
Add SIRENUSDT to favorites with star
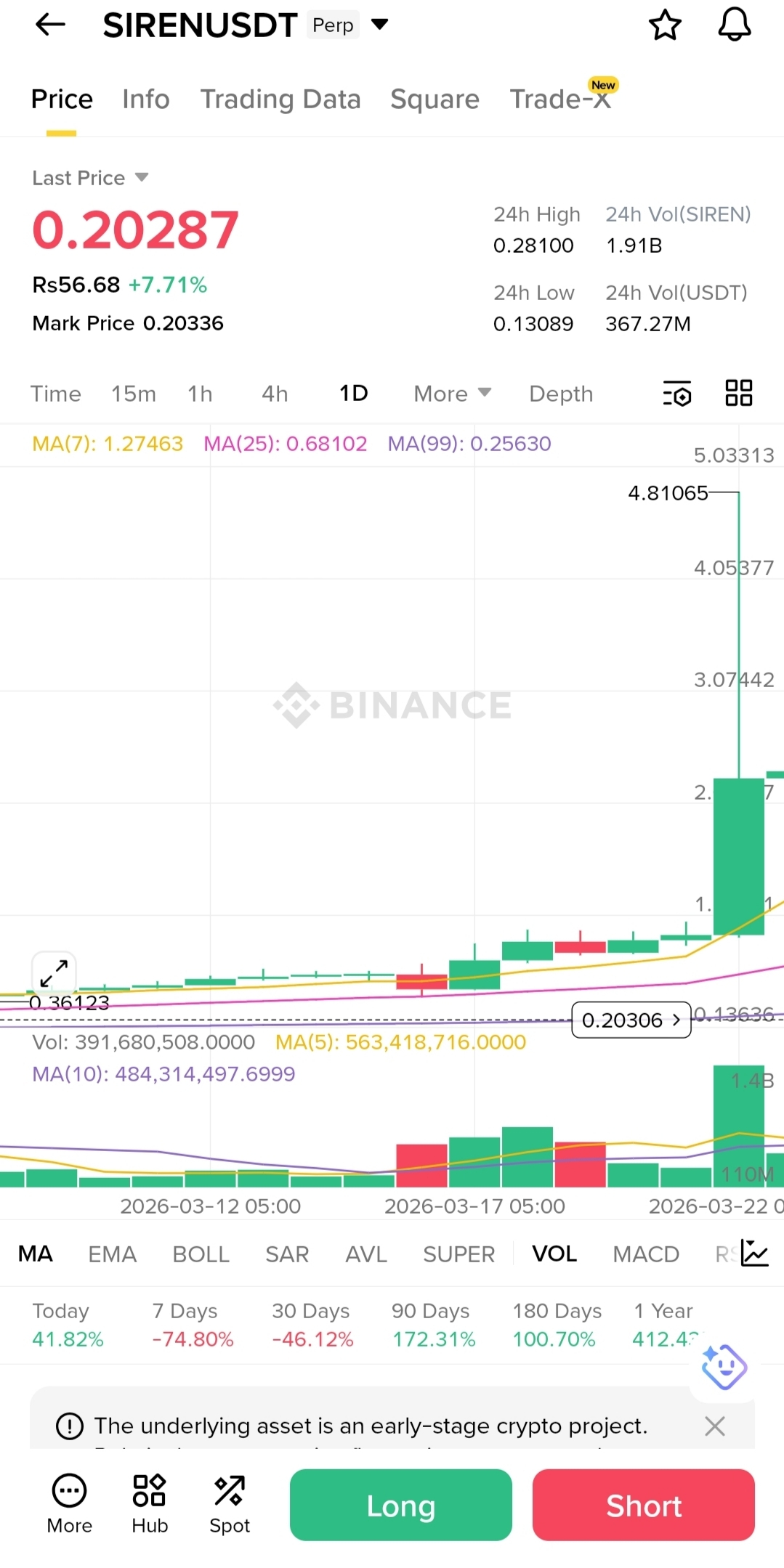pyautogui.click(x=664, y=25)
